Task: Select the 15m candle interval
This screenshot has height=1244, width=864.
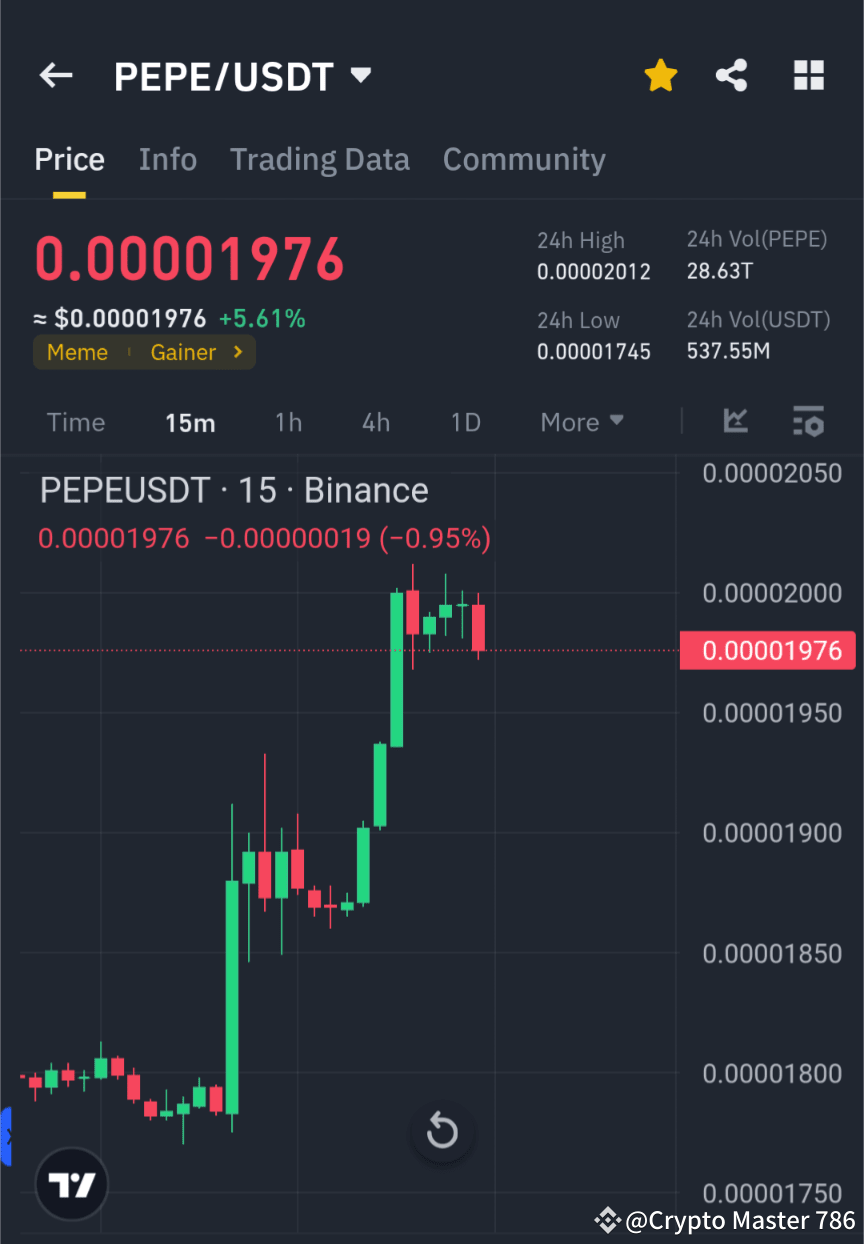Action: (190, 422)
